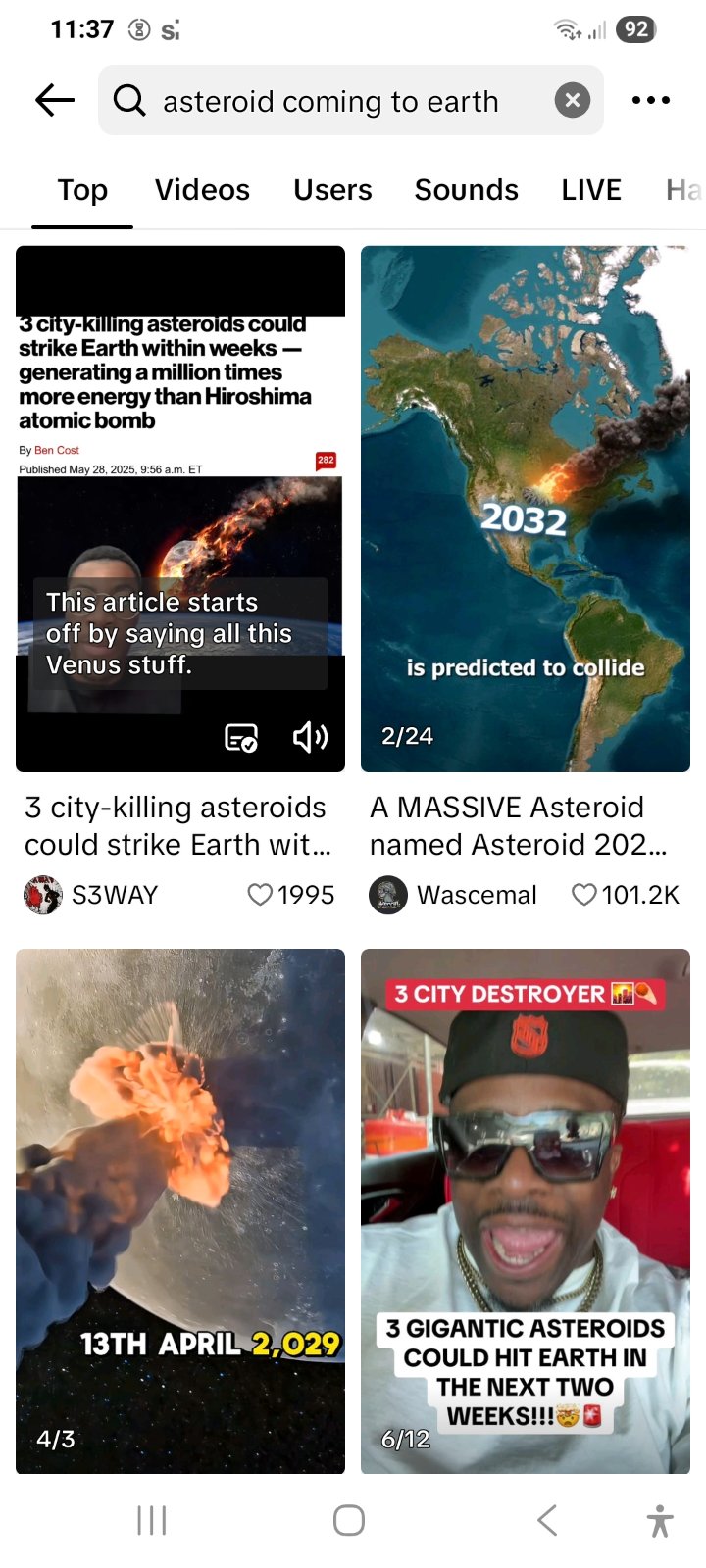Switch to the LIVE tab
Viewport: 706px width, 1568px height.
pyautogui.click(x=591, y=190)
